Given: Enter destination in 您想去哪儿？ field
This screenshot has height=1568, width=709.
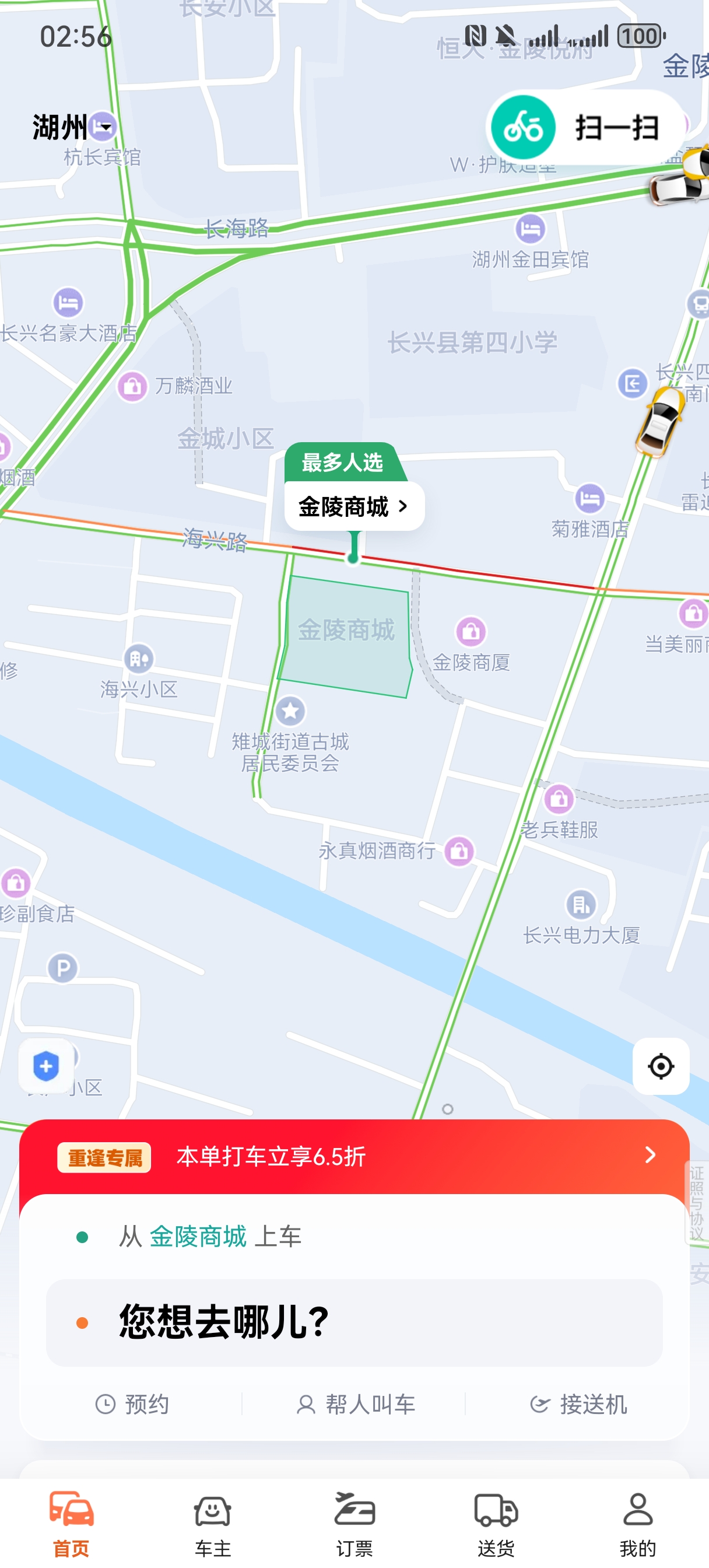Looking at the screenshot, I should tap(353, 1322).
